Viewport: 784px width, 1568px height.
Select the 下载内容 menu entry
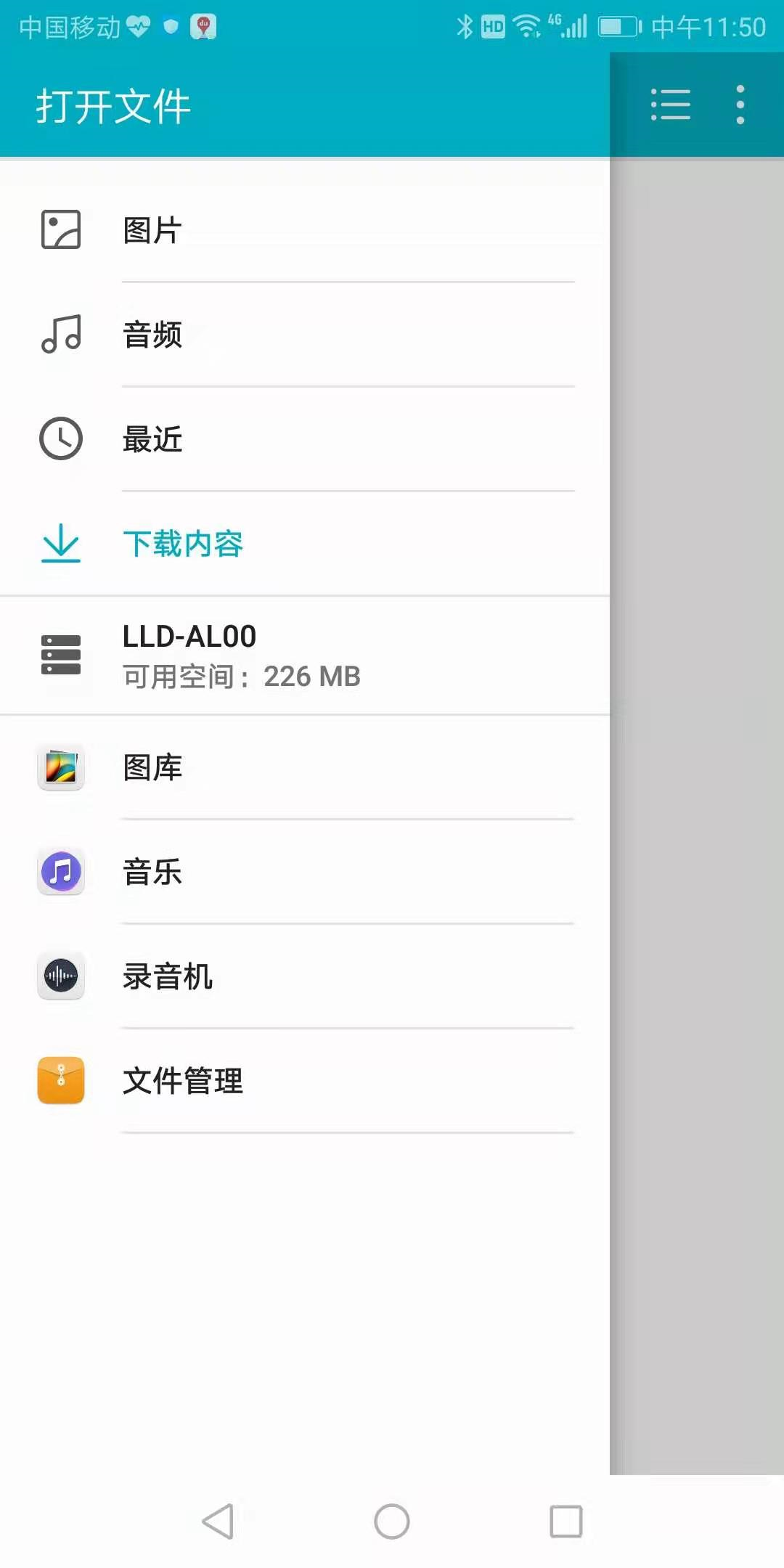tap(183, 544)
